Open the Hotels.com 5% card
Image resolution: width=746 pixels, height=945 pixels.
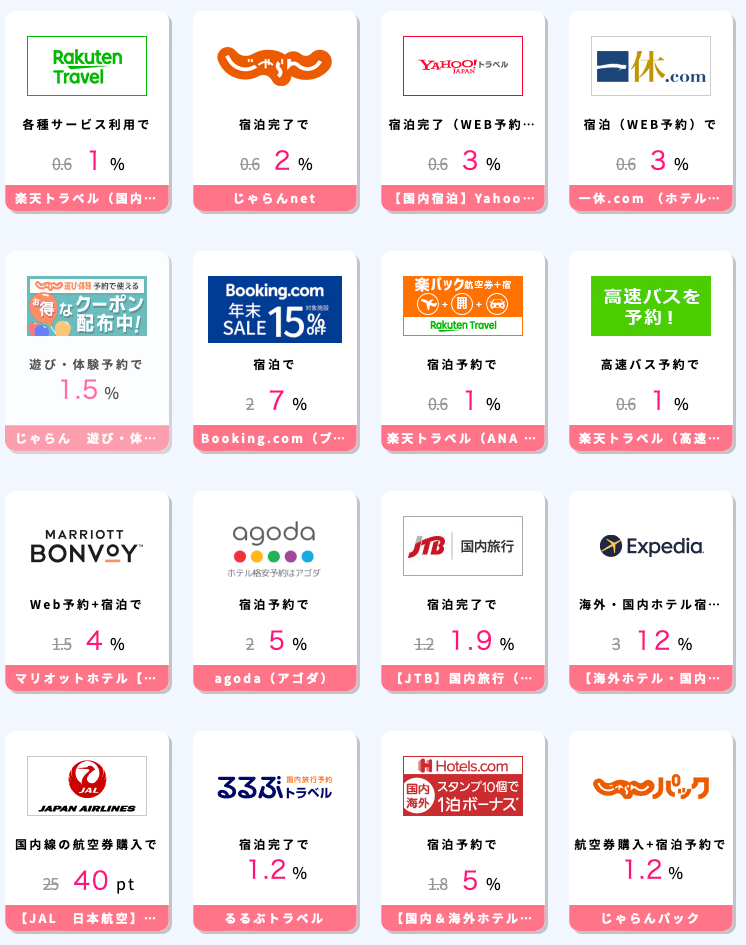(x=463, y=830)
